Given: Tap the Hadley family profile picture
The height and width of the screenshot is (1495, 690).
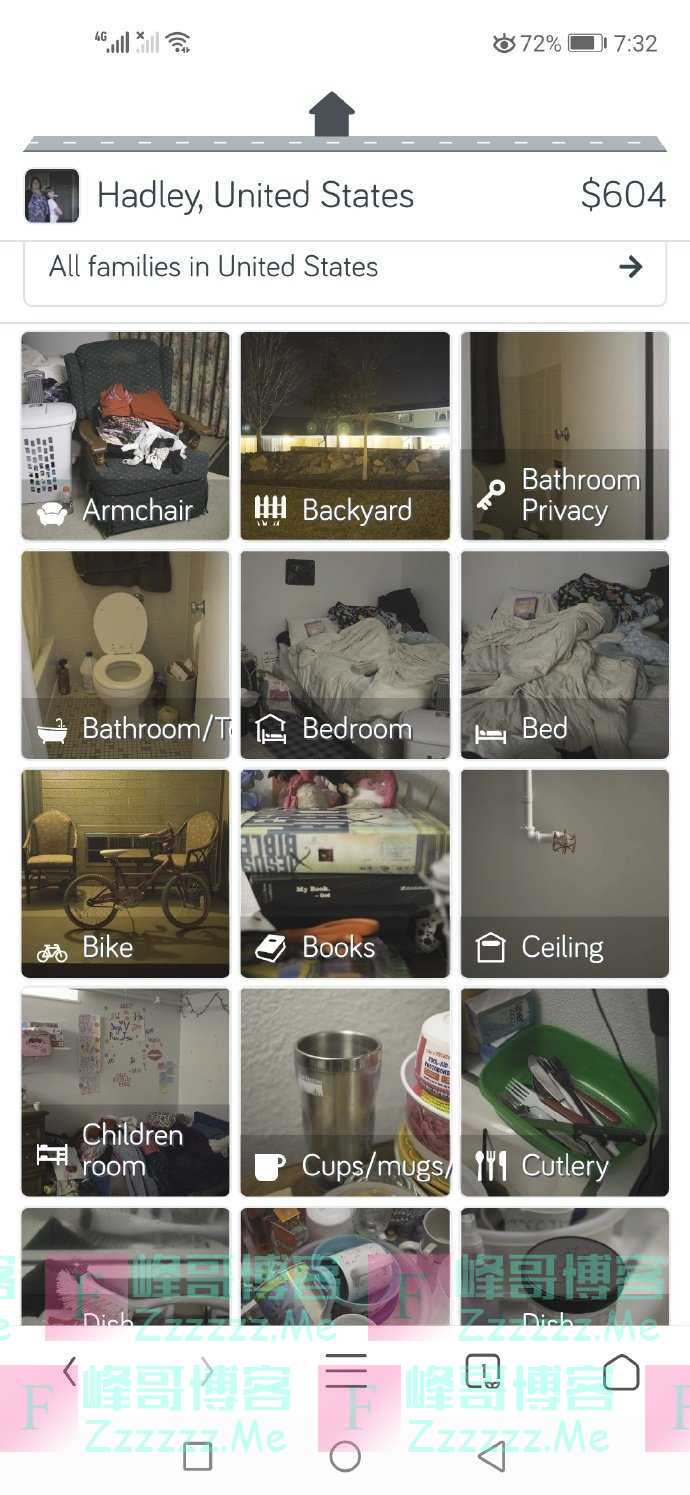Looking at the screenshot, I should (x=52, y=195).
